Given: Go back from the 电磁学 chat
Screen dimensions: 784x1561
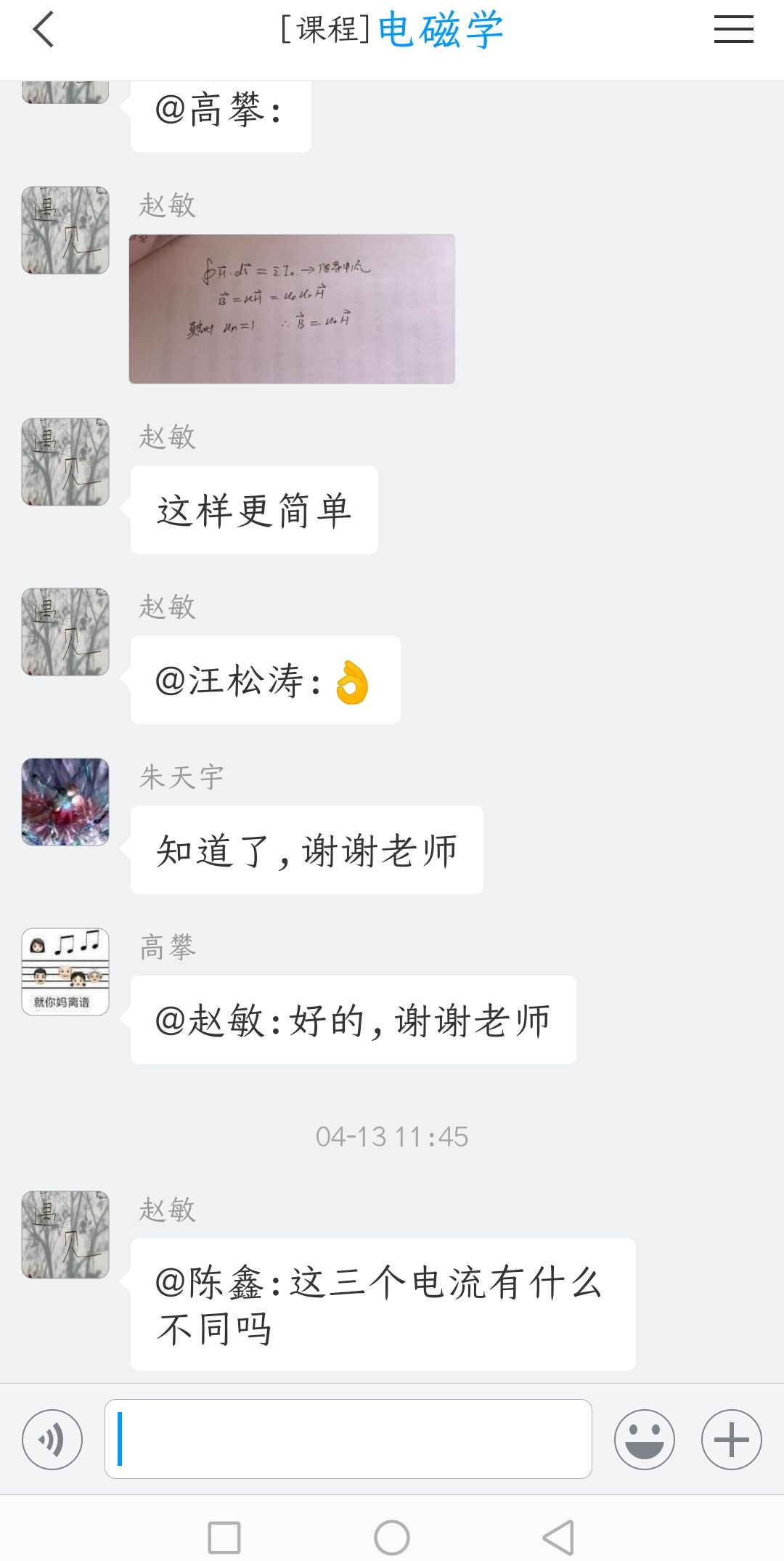Looking at the screenshot, I should pos(44,31).
